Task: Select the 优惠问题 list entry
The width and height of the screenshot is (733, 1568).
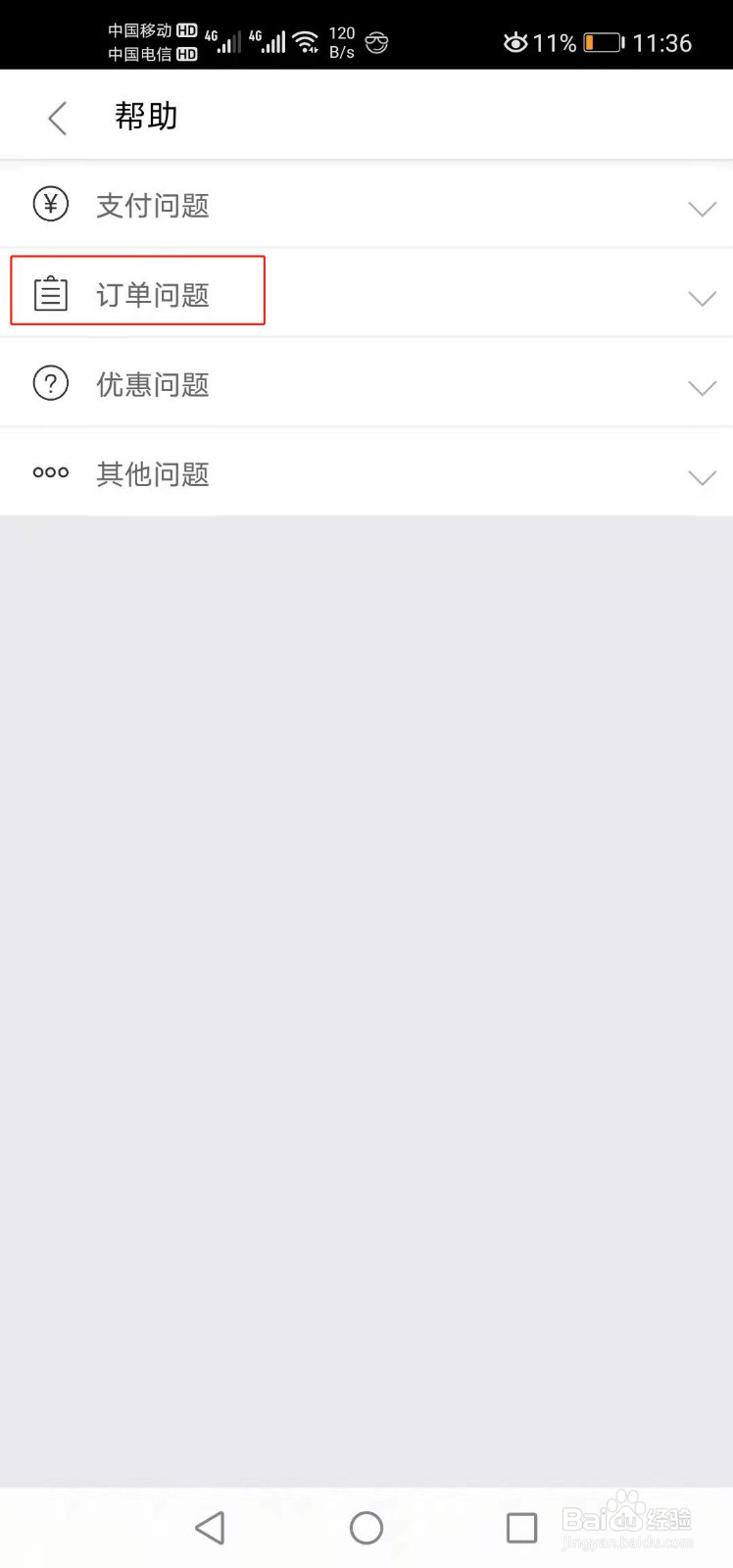Action: pyautogui.click(x=152, y=384)
